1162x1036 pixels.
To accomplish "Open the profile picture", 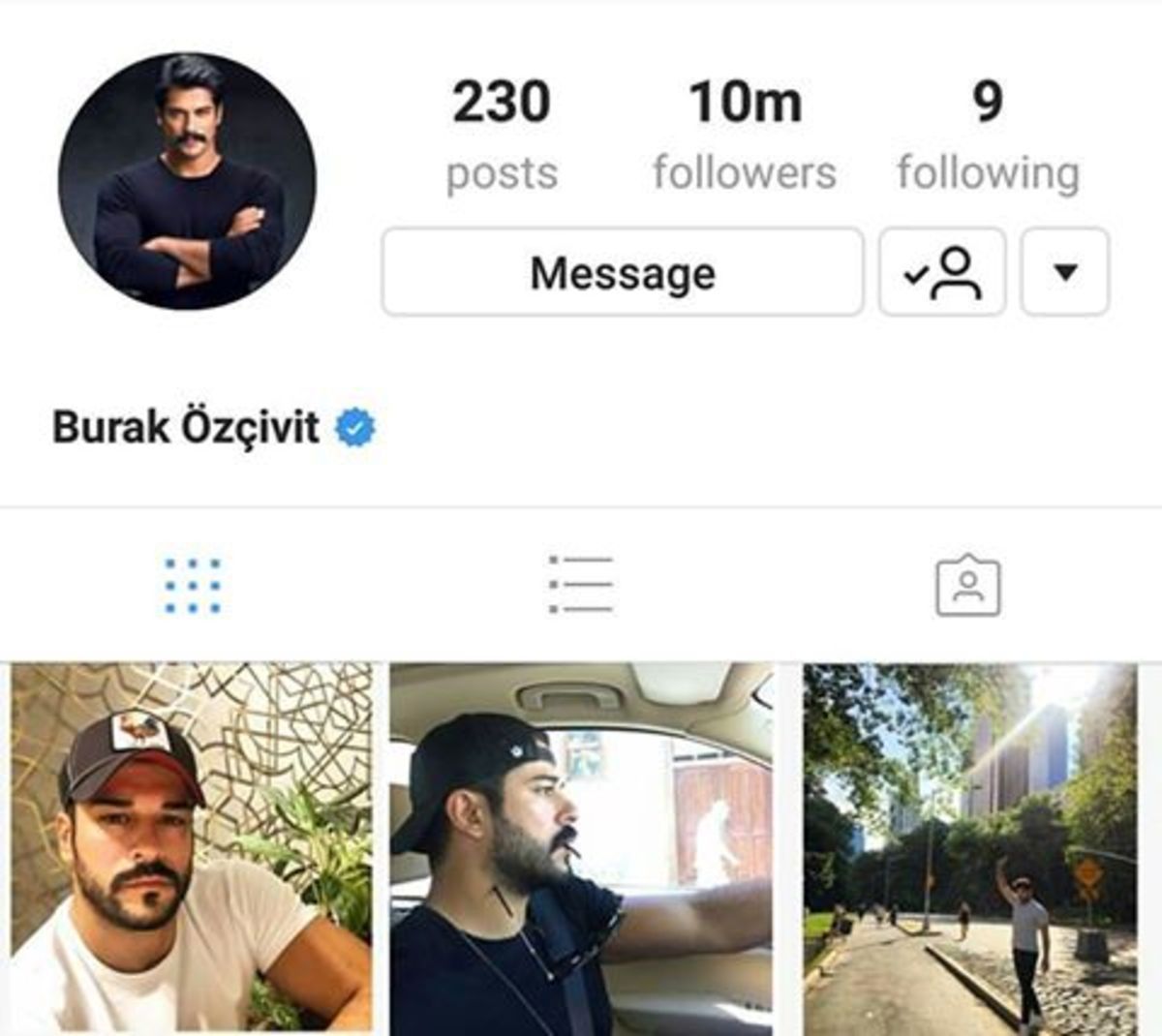I will point(187,181).
